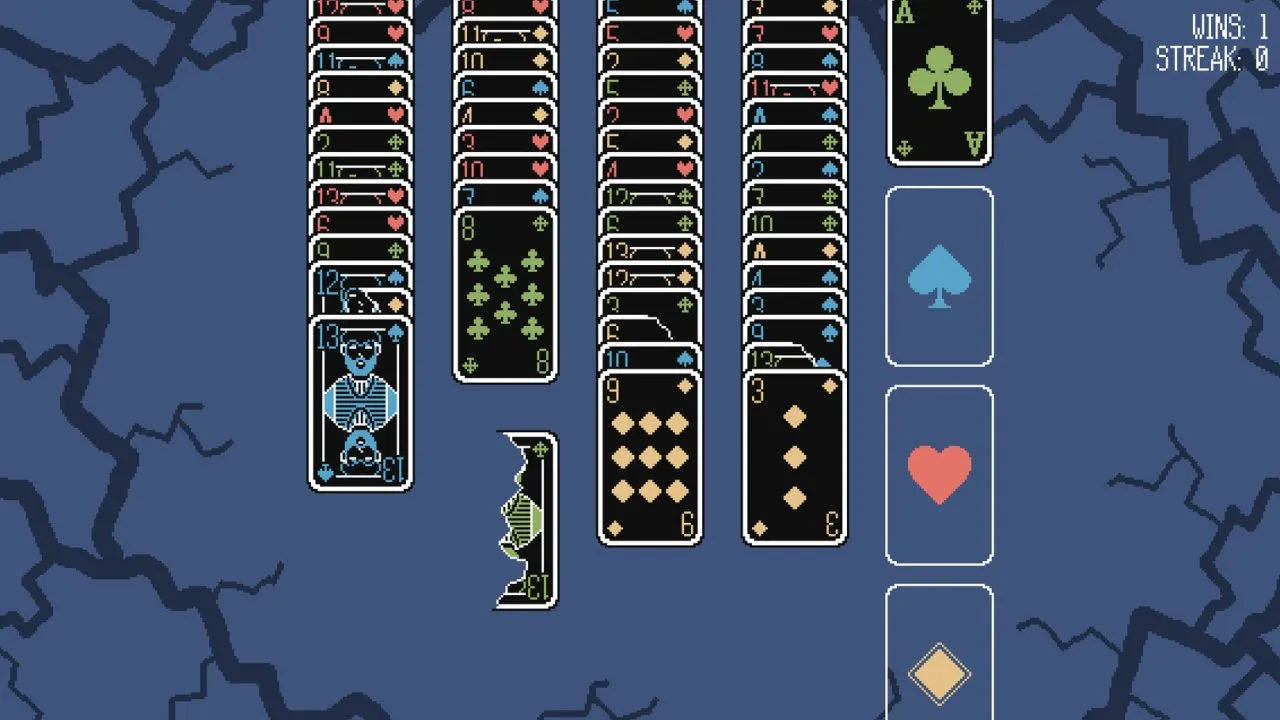
Task: Tap the Ace of clubs foundation pile
Action: tap(938, 80)
